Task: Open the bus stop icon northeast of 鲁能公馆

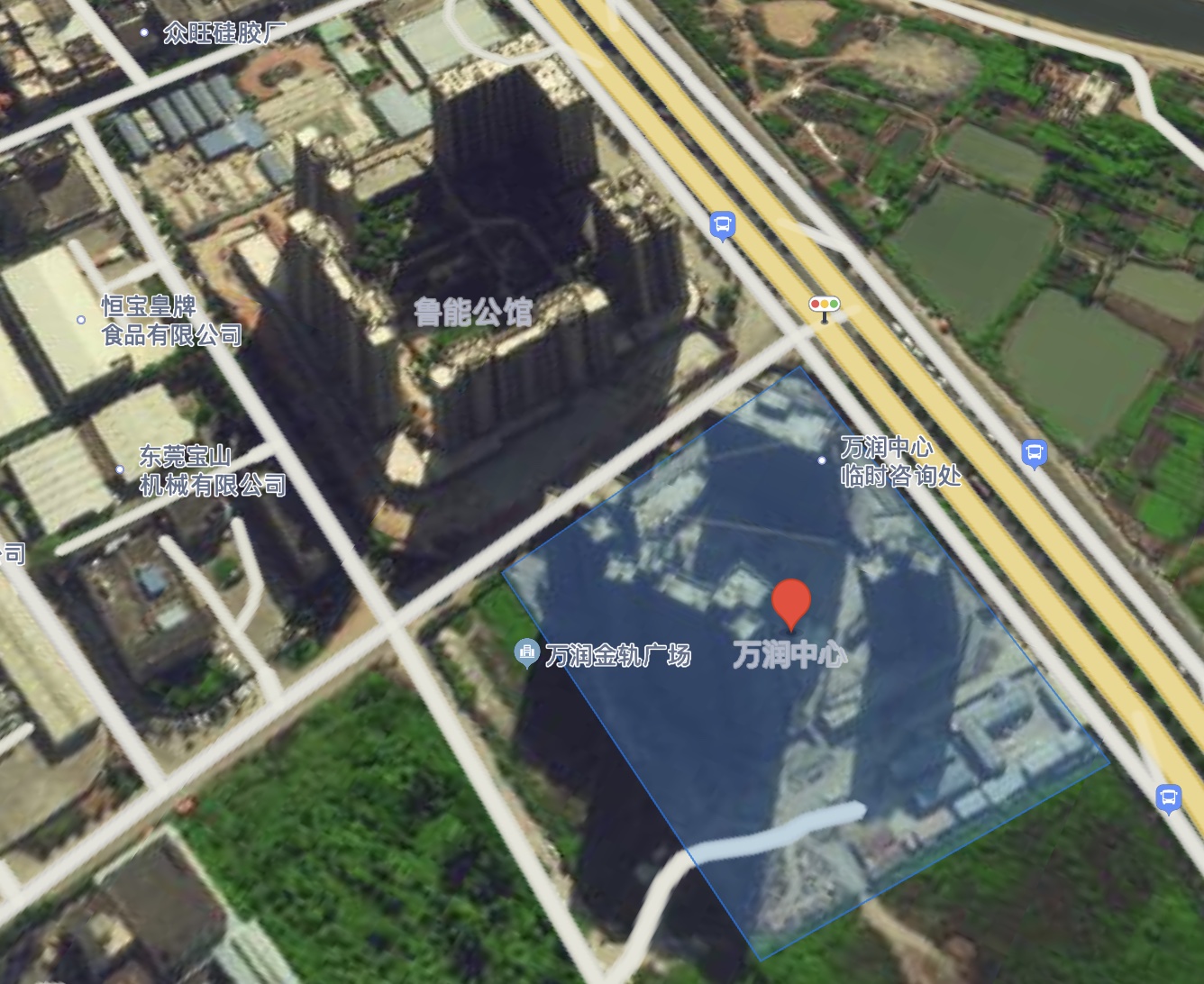Action: (722, 225)
